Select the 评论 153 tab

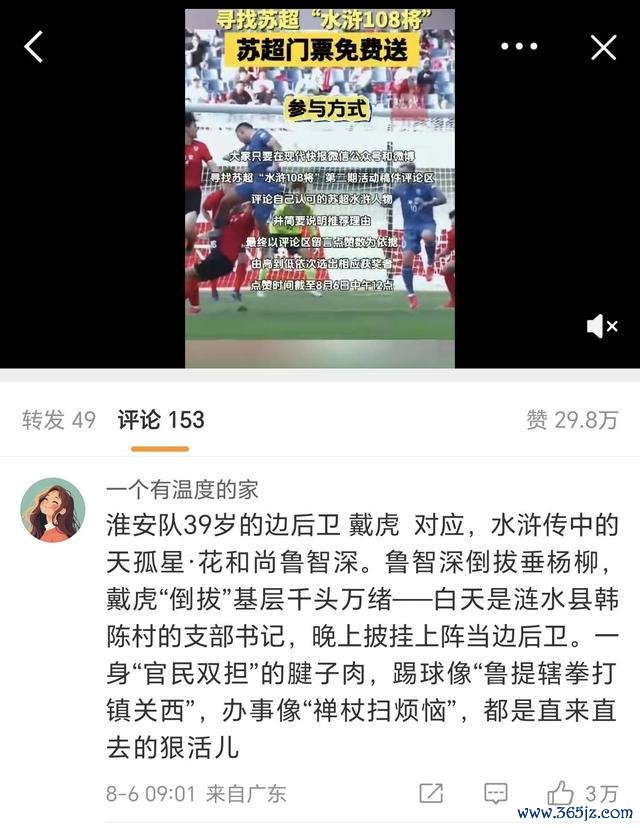click(x=160, y=420)
